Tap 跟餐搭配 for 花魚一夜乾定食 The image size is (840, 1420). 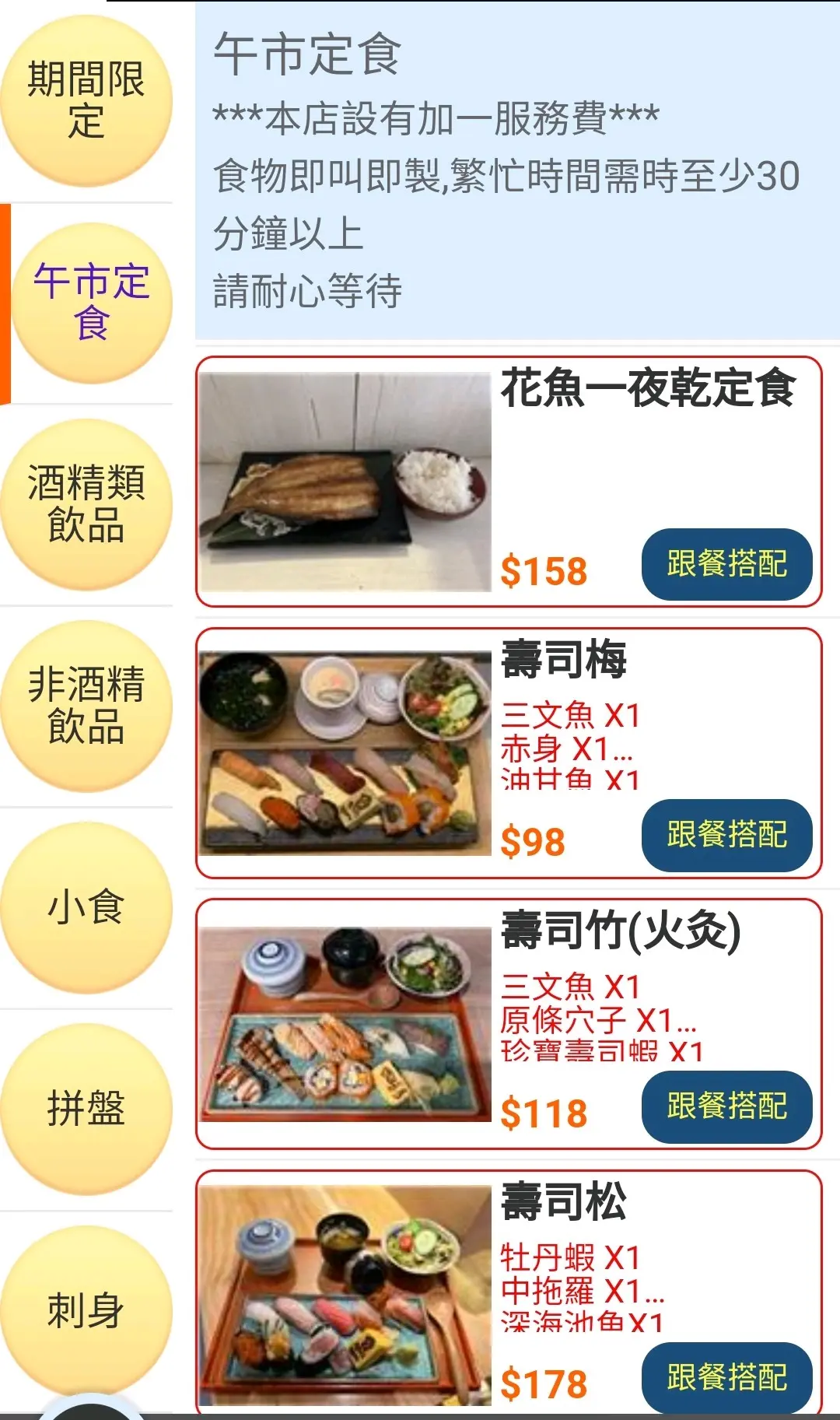tap(726, 564)
